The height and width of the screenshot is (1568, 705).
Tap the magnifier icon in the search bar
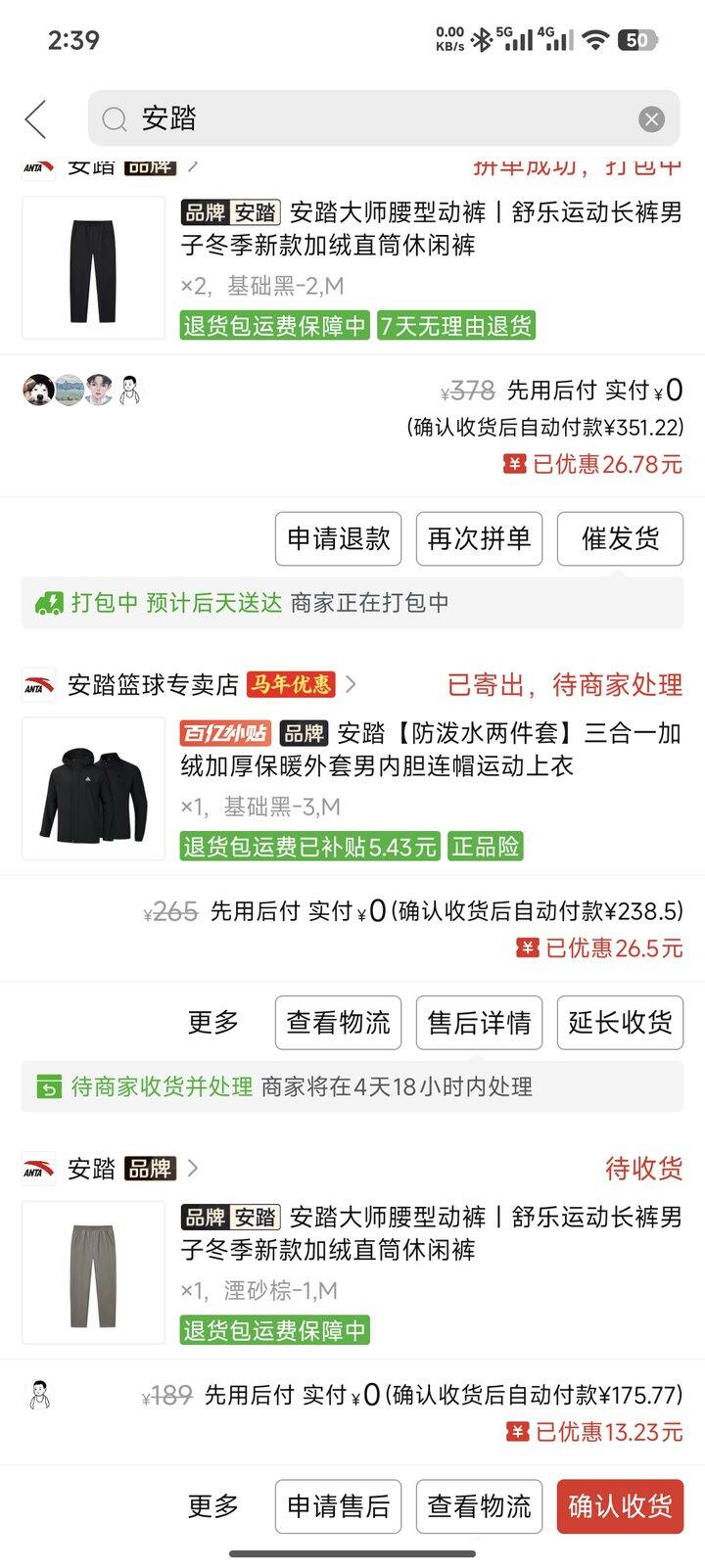115,117
